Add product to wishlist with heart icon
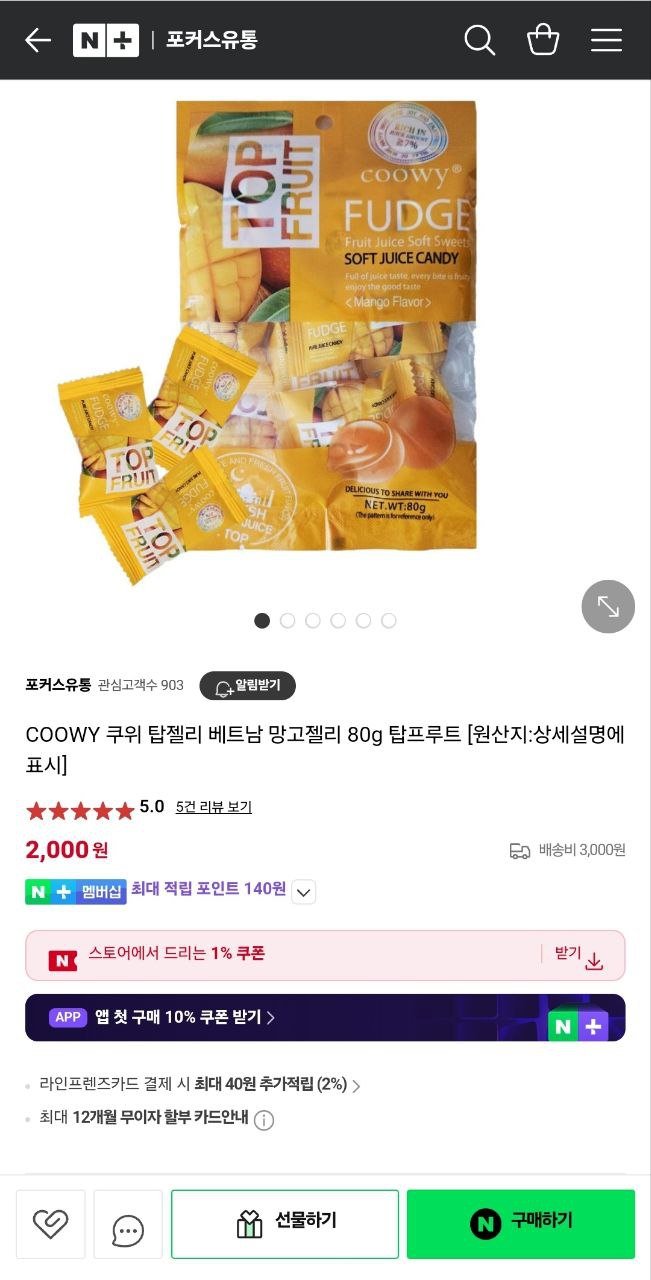651x1280 pixels. tap(50, 1224)
